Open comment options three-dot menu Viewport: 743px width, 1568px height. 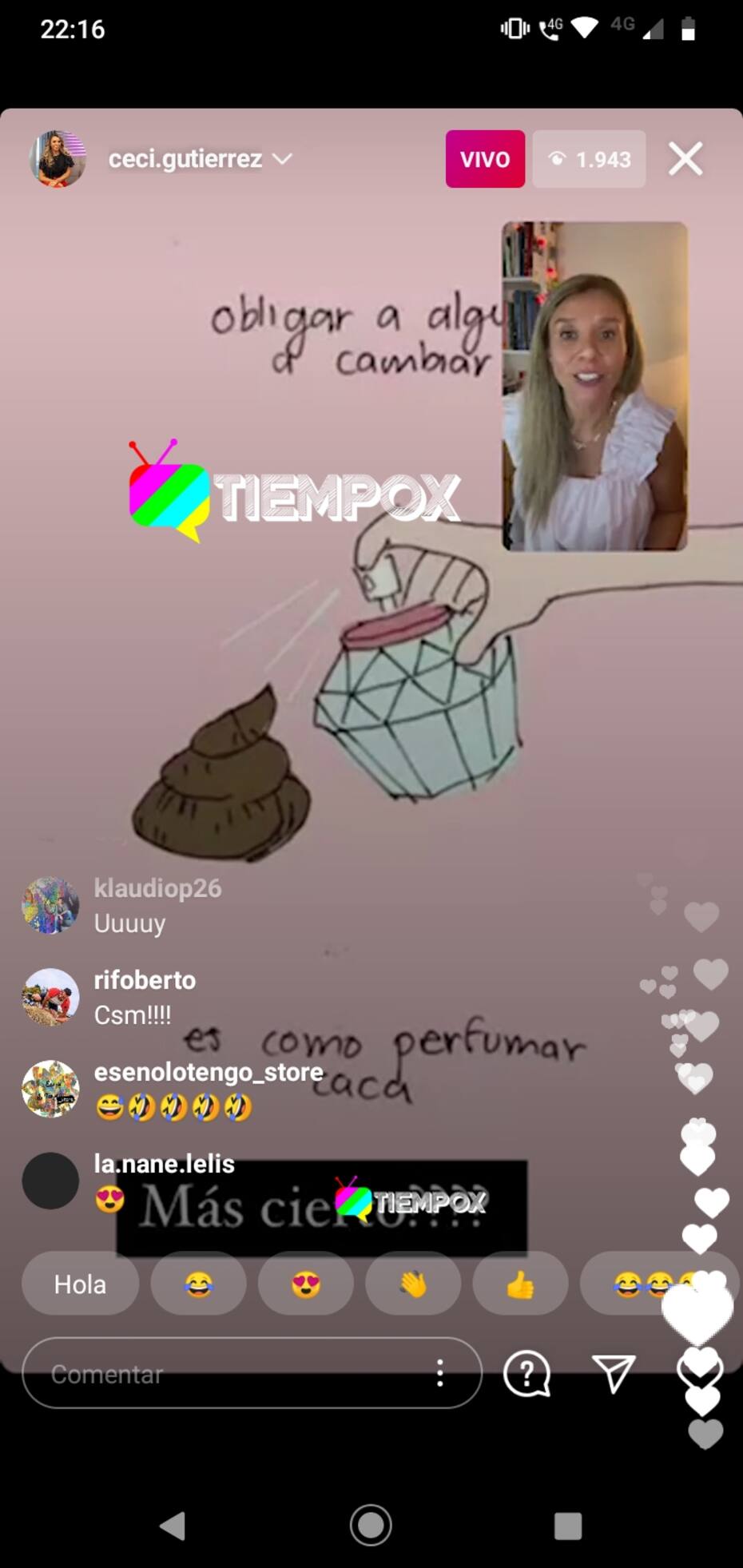click(x=439, y=1373)
